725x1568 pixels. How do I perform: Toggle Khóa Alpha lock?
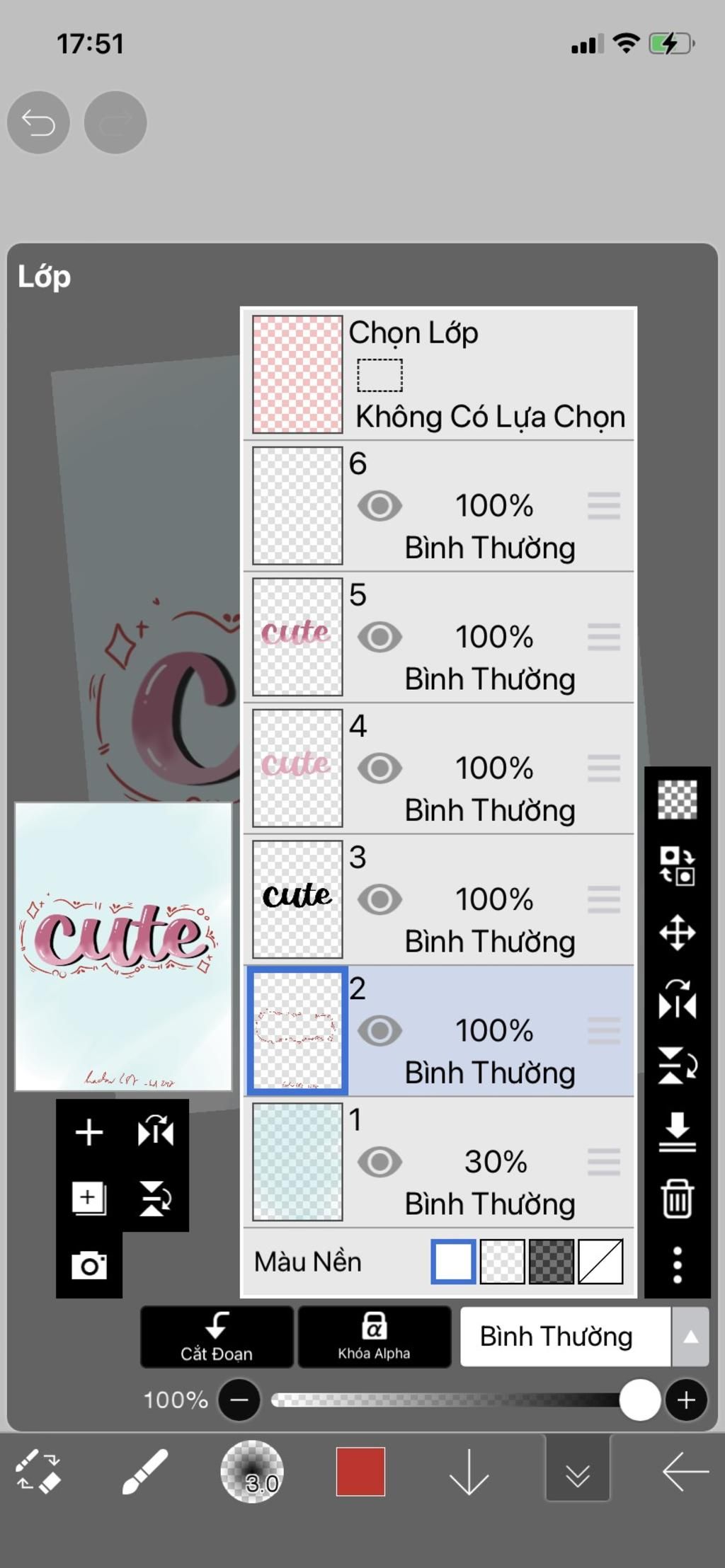pyautogui.click(x=374, y=1336)
